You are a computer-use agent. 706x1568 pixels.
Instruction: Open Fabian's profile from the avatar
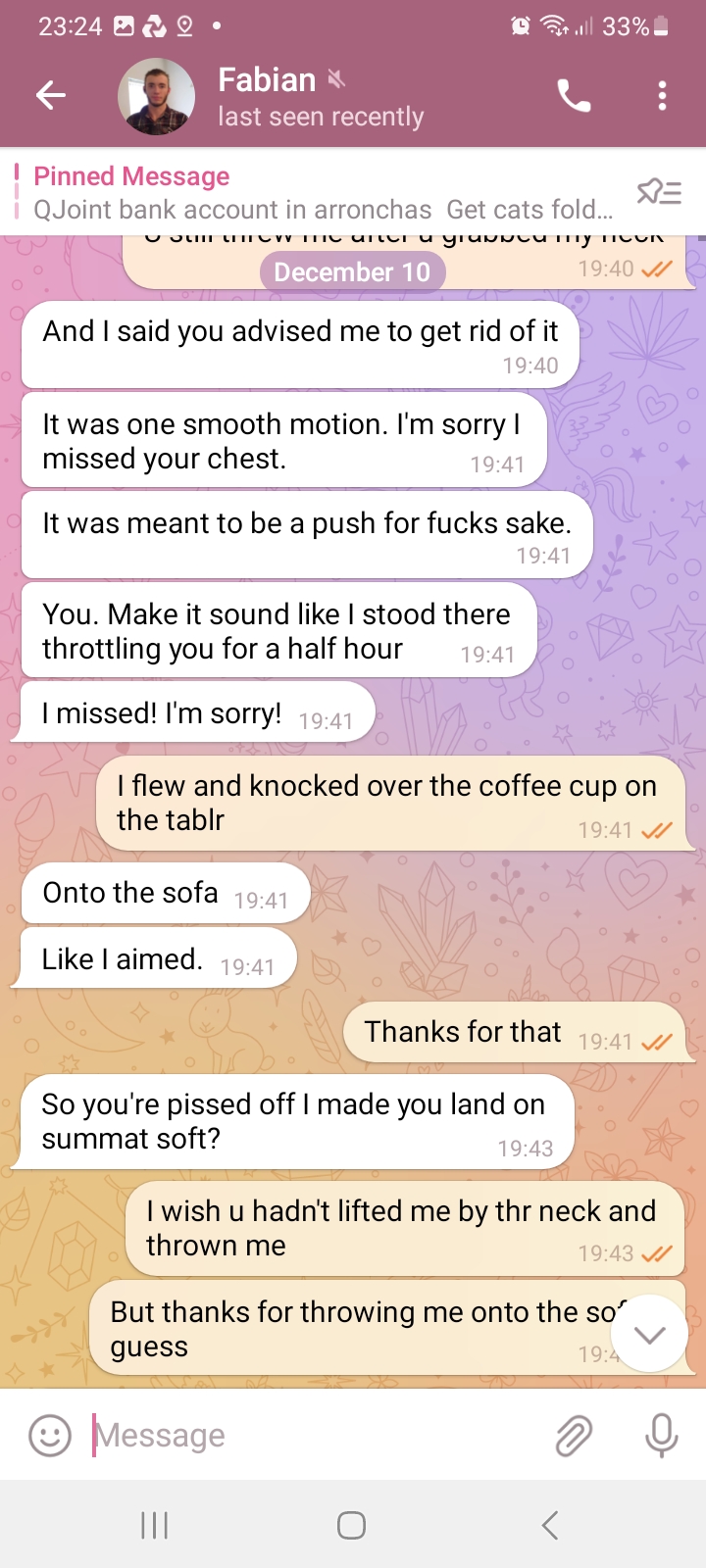tap(156, 96)
